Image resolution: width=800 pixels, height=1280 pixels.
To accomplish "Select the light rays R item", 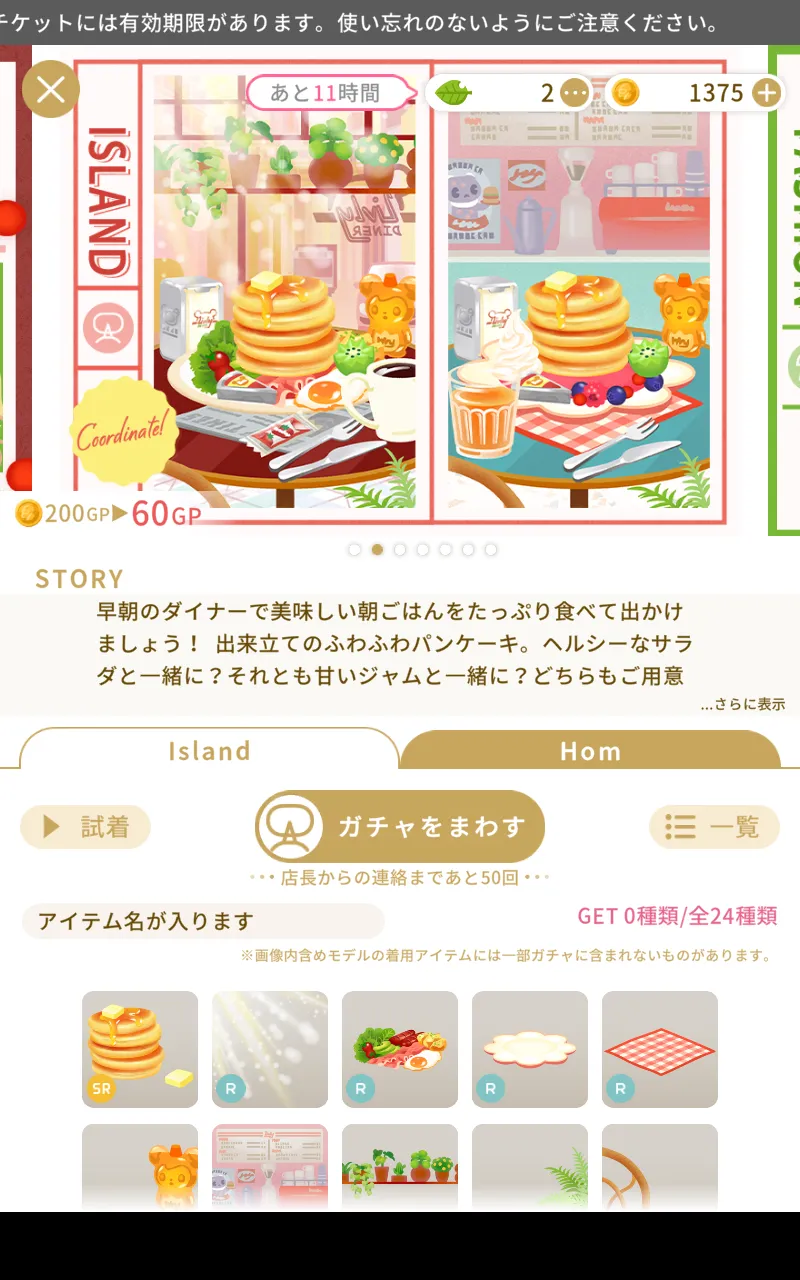I will 270,1049.
